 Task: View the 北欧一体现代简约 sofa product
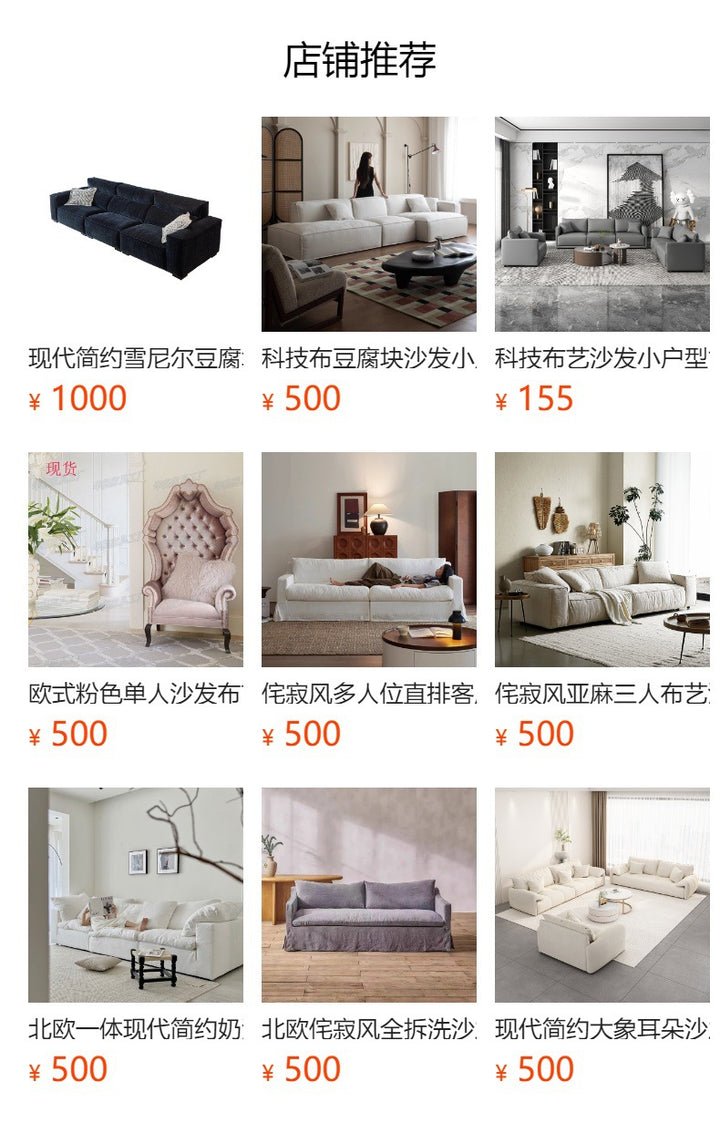tap(135, 894)
